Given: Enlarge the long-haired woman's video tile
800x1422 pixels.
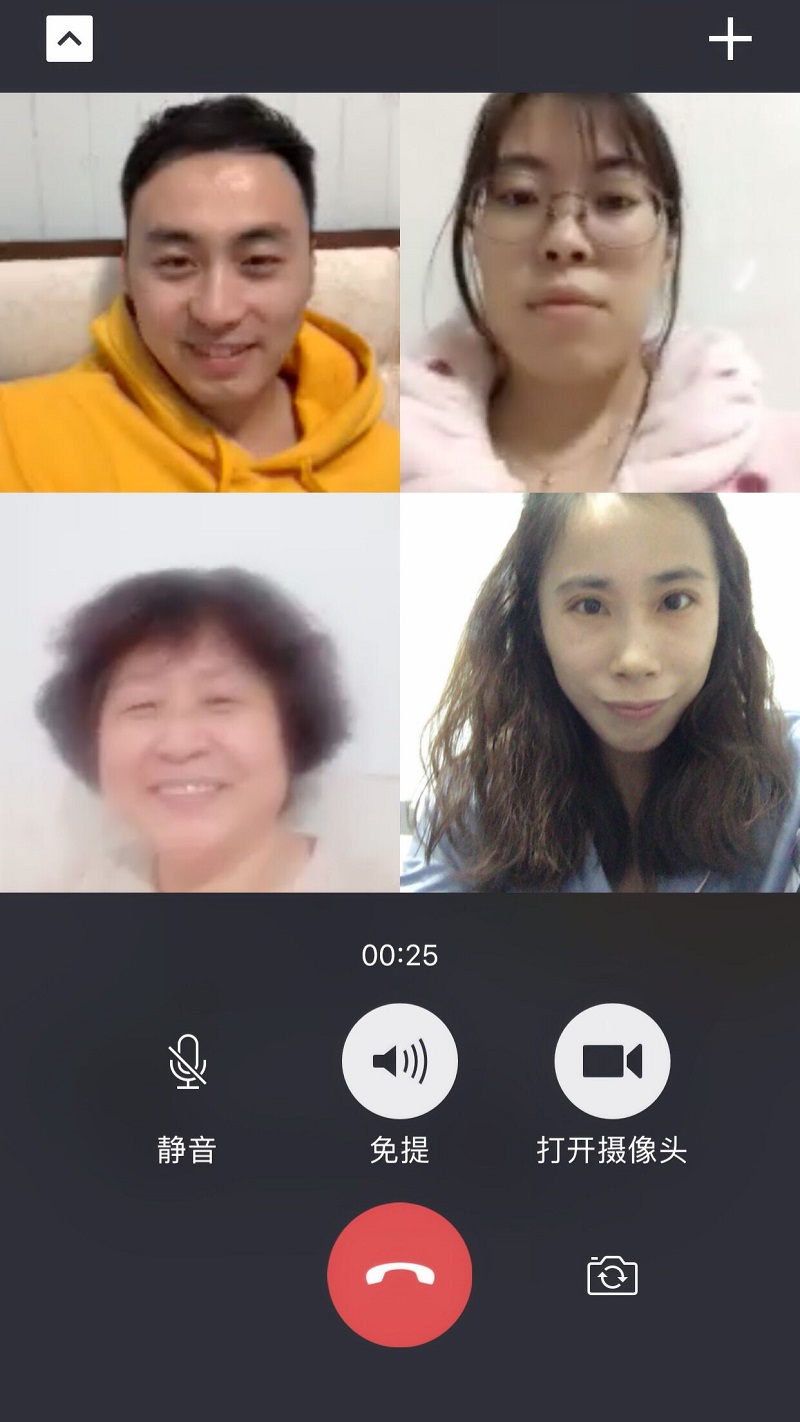Looking at the screenshot, I should tap(600, 692).
